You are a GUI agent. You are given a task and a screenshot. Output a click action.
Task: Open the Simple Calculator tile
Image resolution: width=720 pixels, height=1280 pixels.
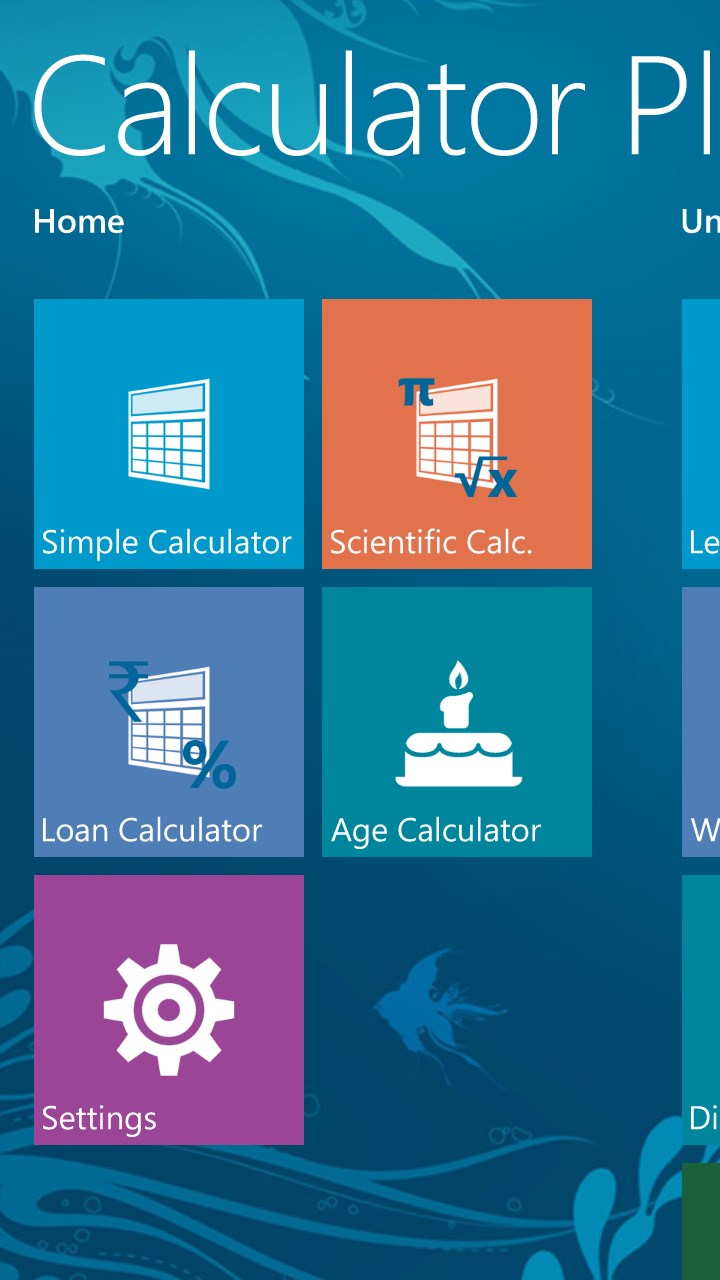[x=169, y=434]
